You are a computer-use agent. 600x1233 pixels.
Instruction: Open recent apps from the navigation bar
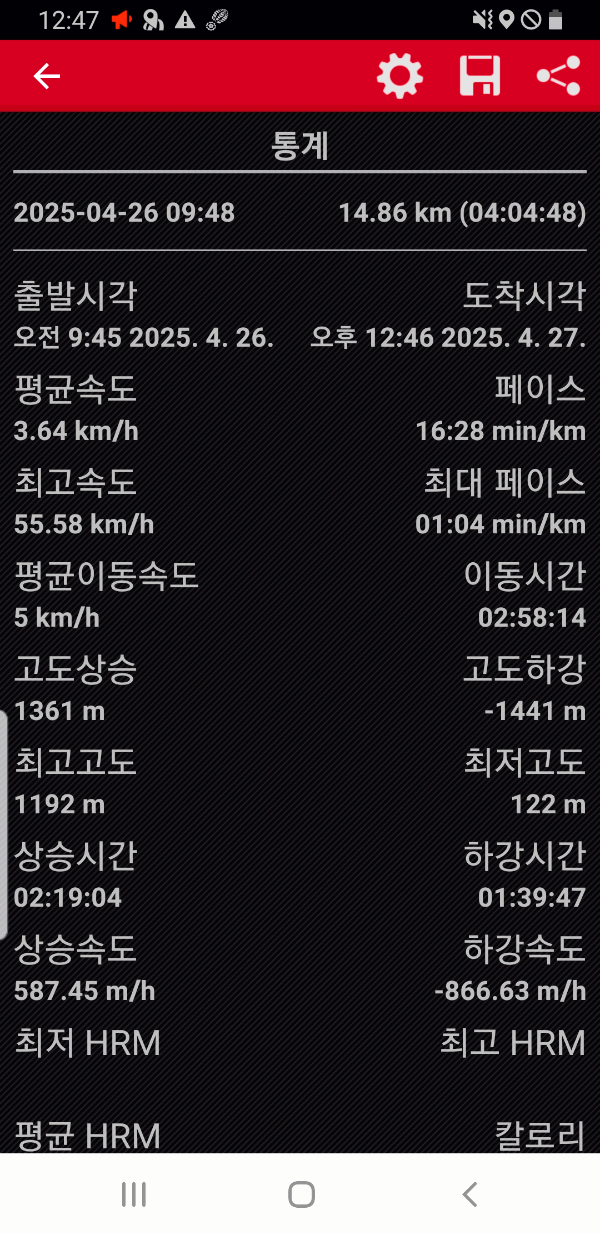click(x=133, y=1193)
